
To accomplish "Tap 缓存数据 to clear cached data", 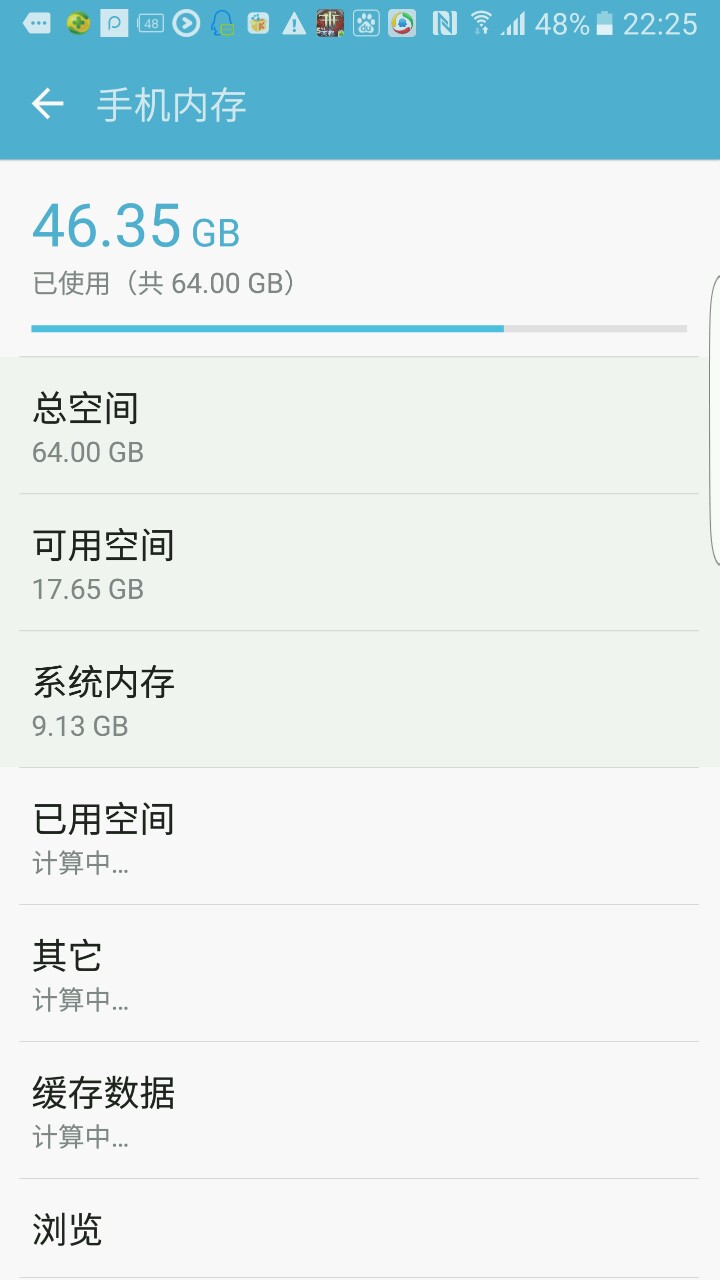I will pyautogui.click(x=360, y=1110).
